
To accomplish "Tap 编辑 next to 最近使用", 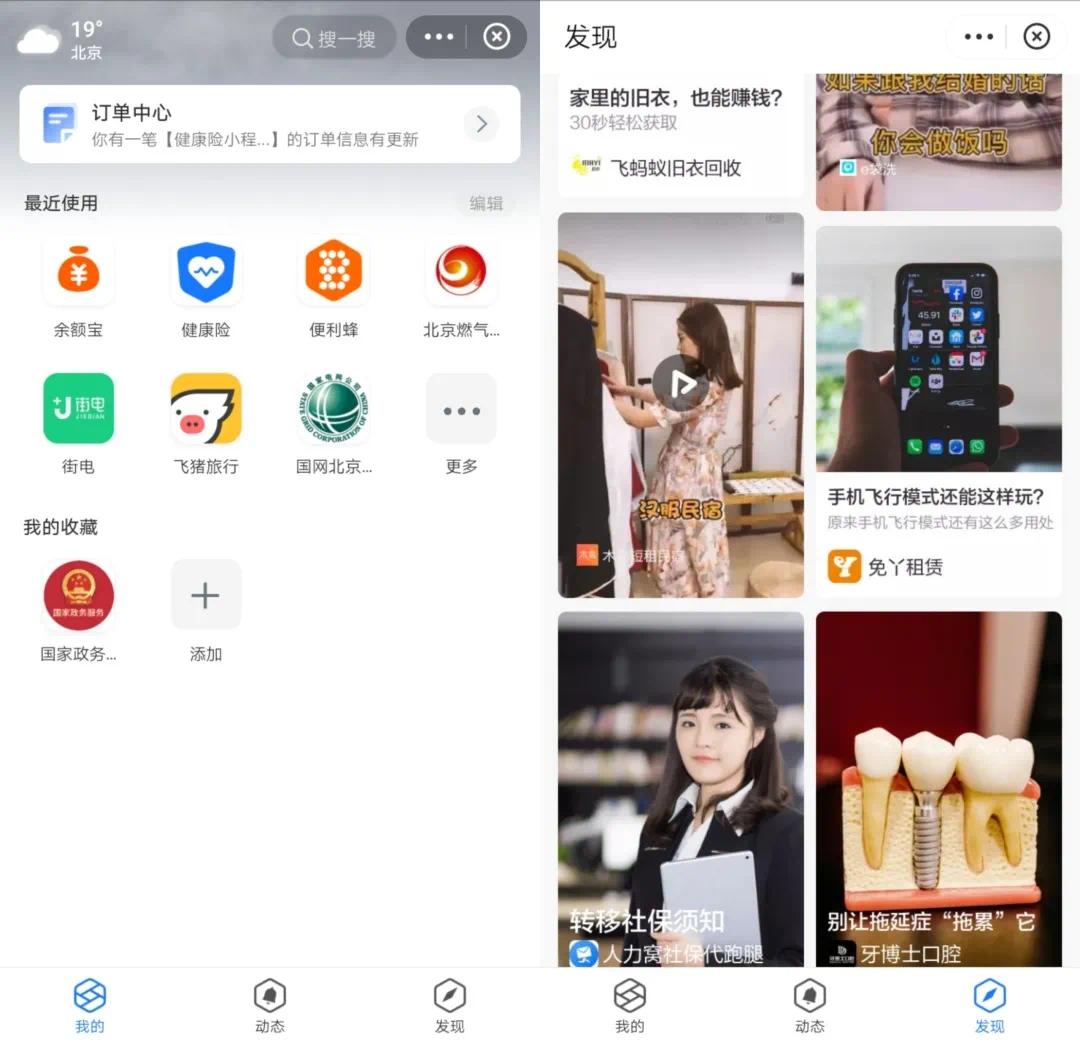I will [x=486, y=203].
